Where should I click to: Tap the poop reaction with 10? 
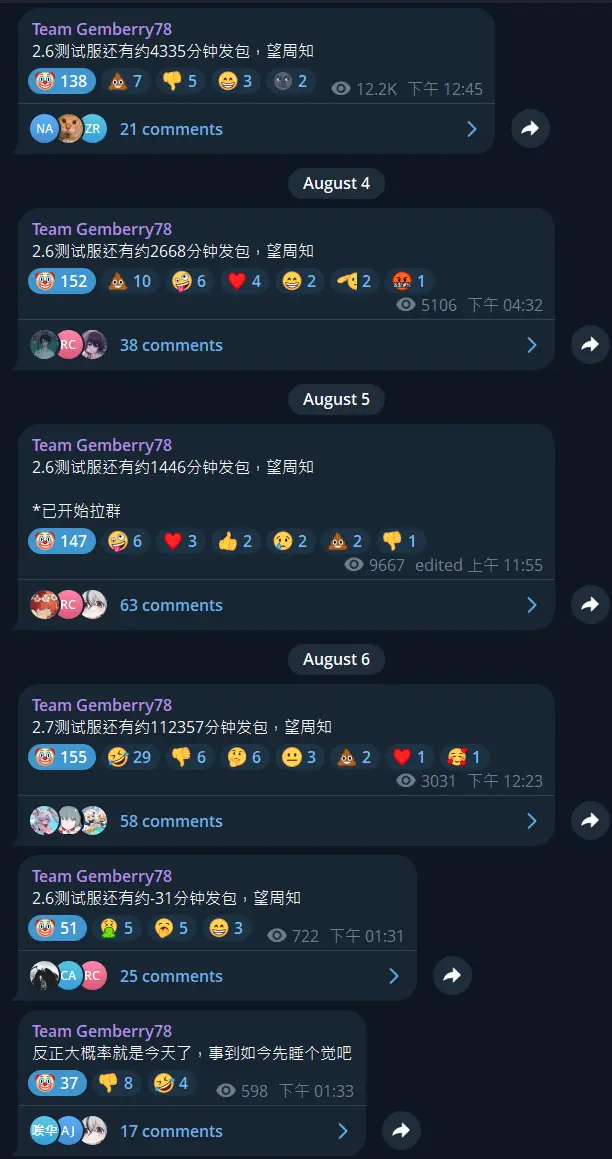pos(130,281)
